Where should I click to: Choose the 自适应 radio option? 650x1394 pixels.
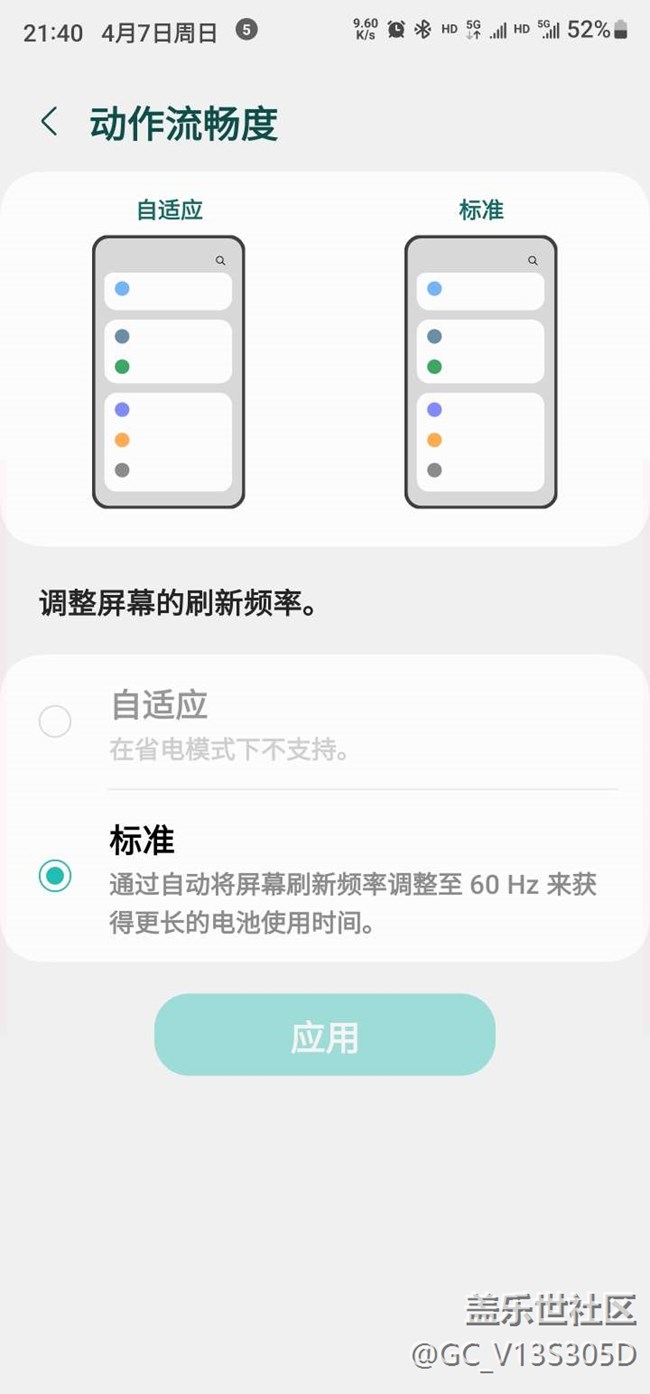tap(55, 721)
